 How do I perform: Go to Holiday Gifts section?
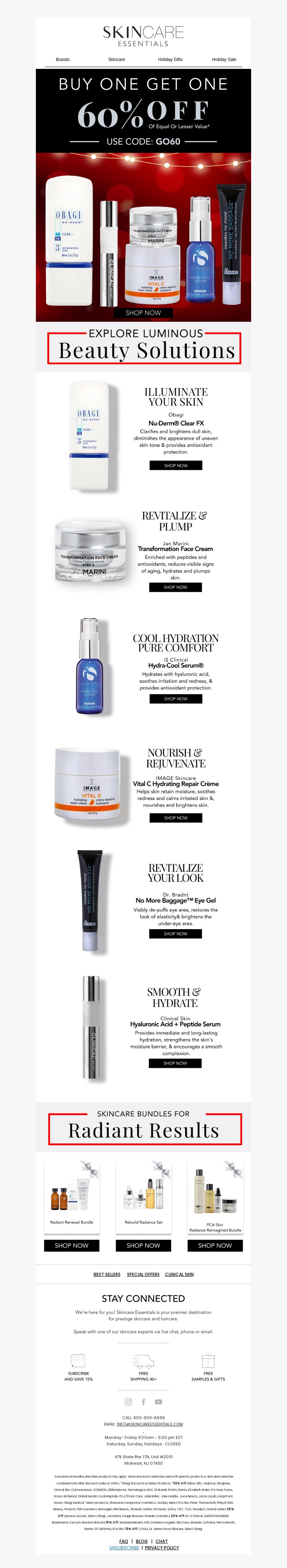(170, 60)
